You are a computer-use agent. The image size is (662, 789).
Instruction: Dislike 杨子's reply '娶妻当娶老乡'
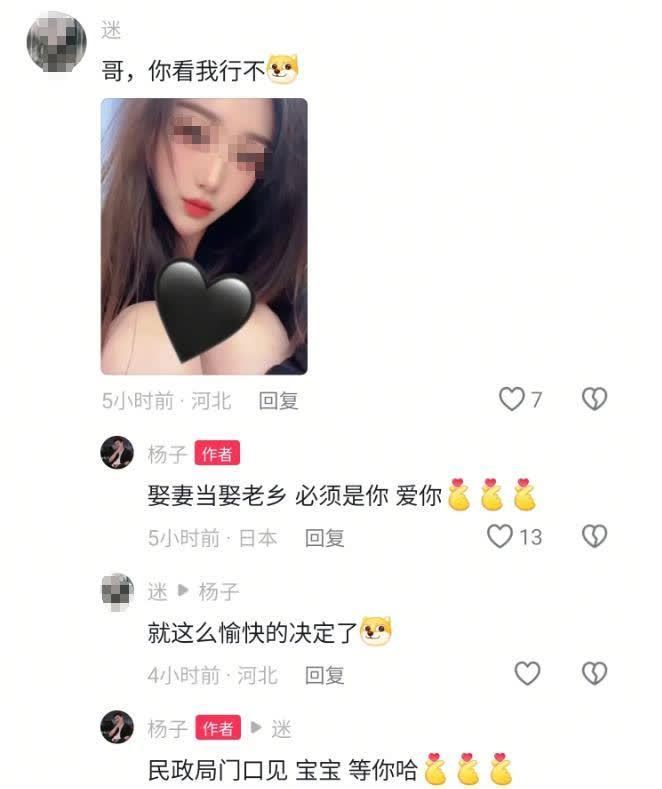click(594, 537)
